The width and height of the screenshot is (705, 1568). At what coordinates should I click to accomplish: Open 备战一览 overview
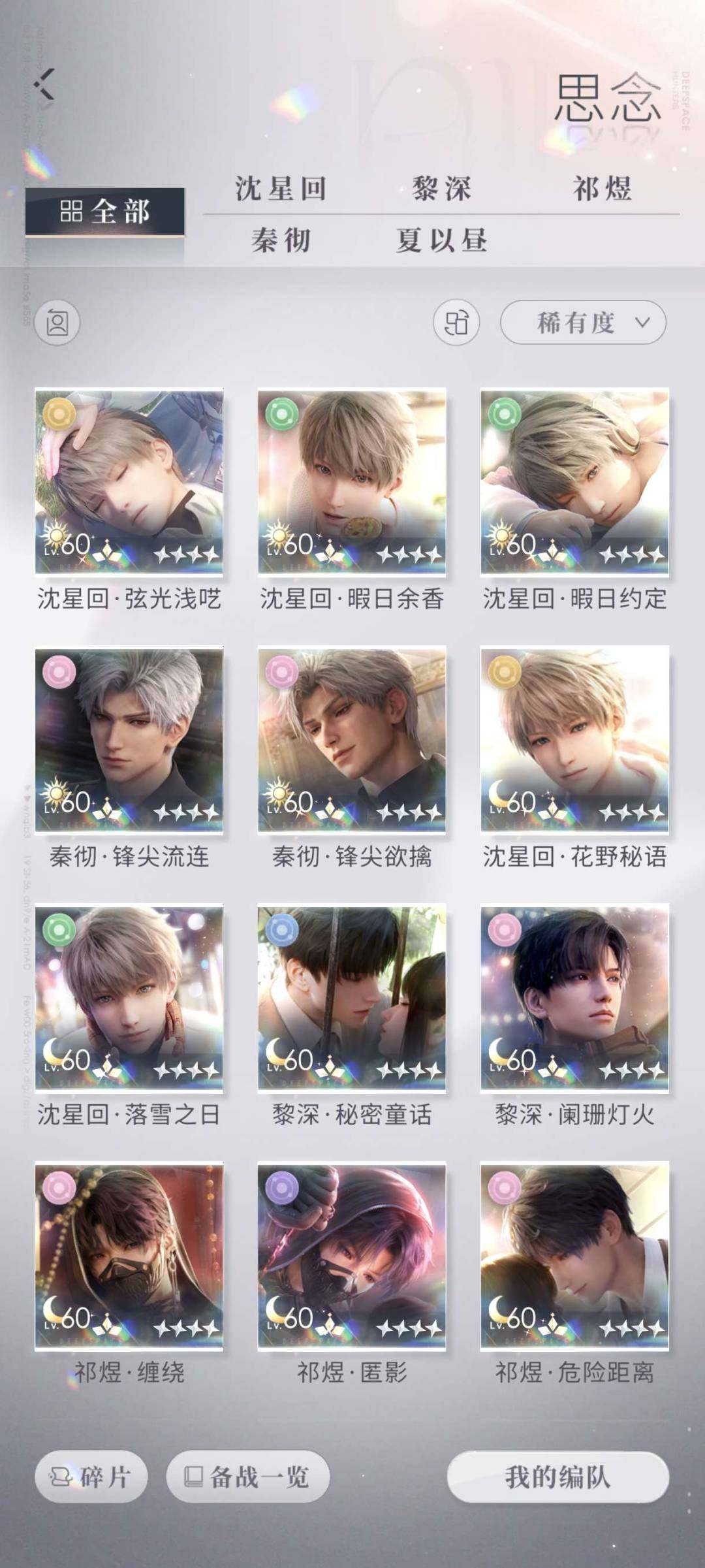click(x=247, y=1477)
